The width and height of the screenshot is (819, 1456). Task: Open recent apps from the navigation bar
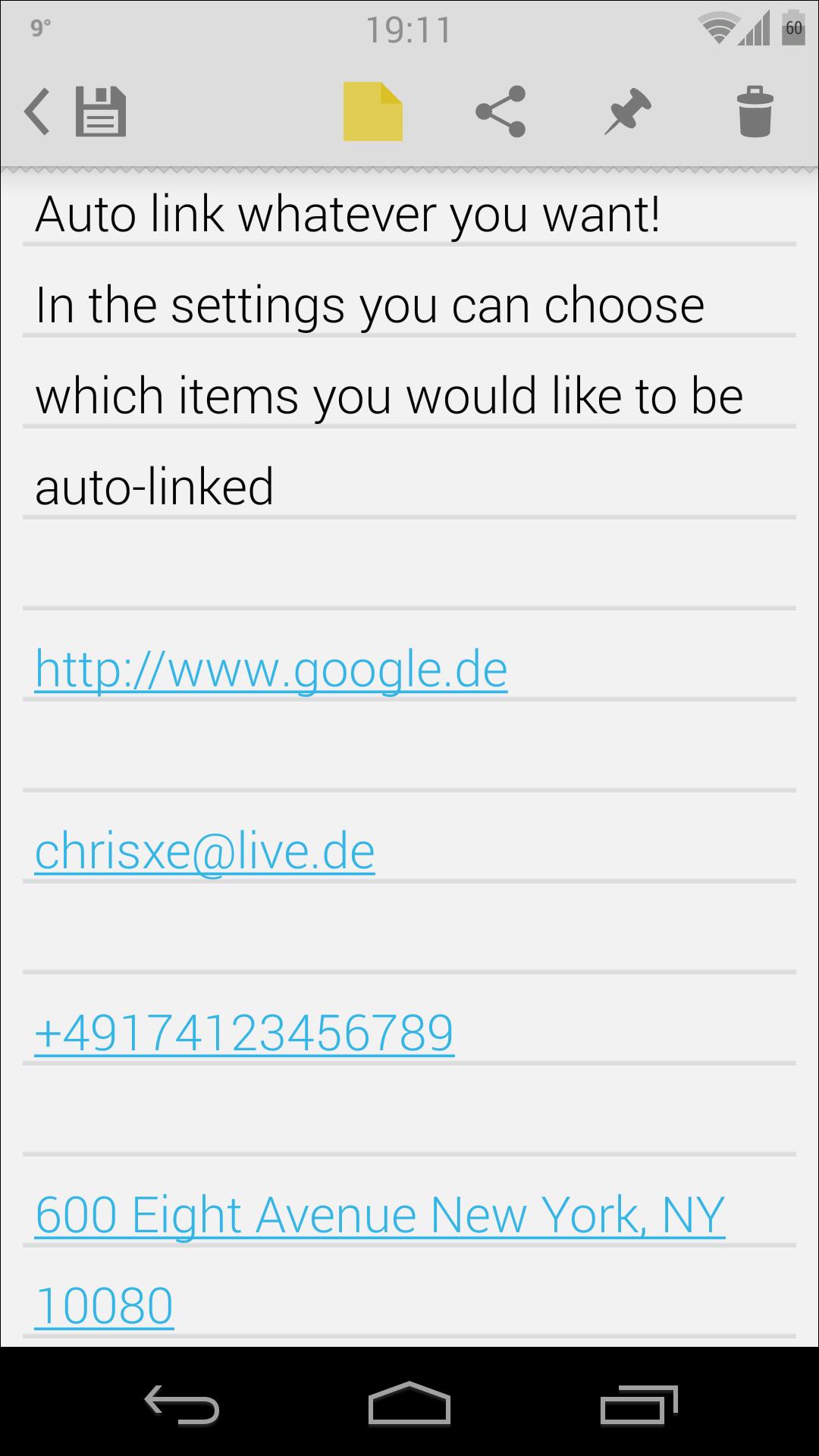(x=639, y=1404)
